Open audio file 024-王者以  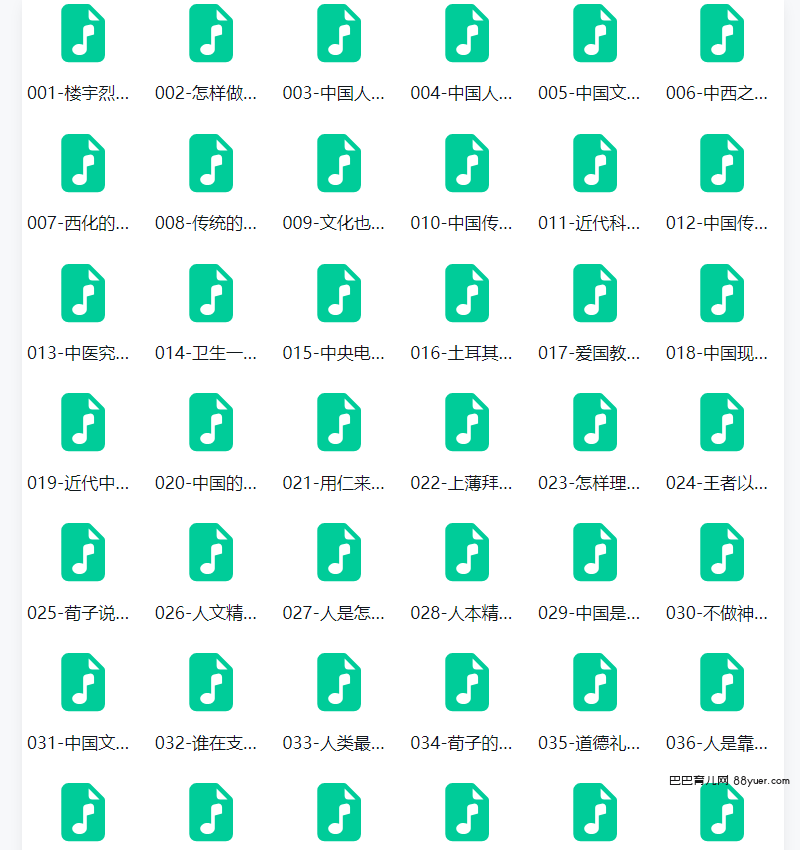pyautogui.click(x=722, y=422)
